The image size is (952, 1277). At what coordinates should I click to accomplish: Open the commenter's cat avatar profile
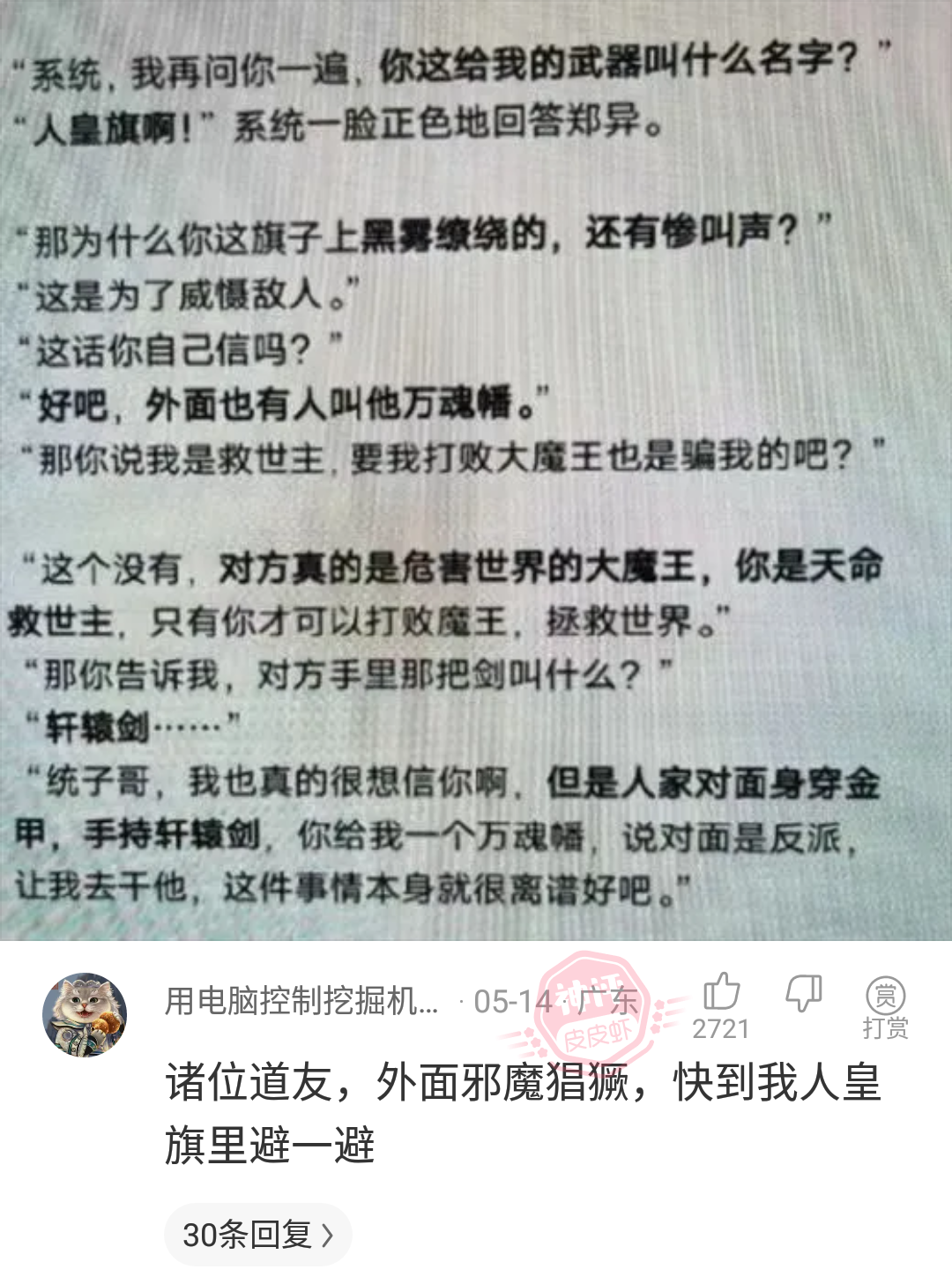pyautogui.click(x=85, y=1014)
